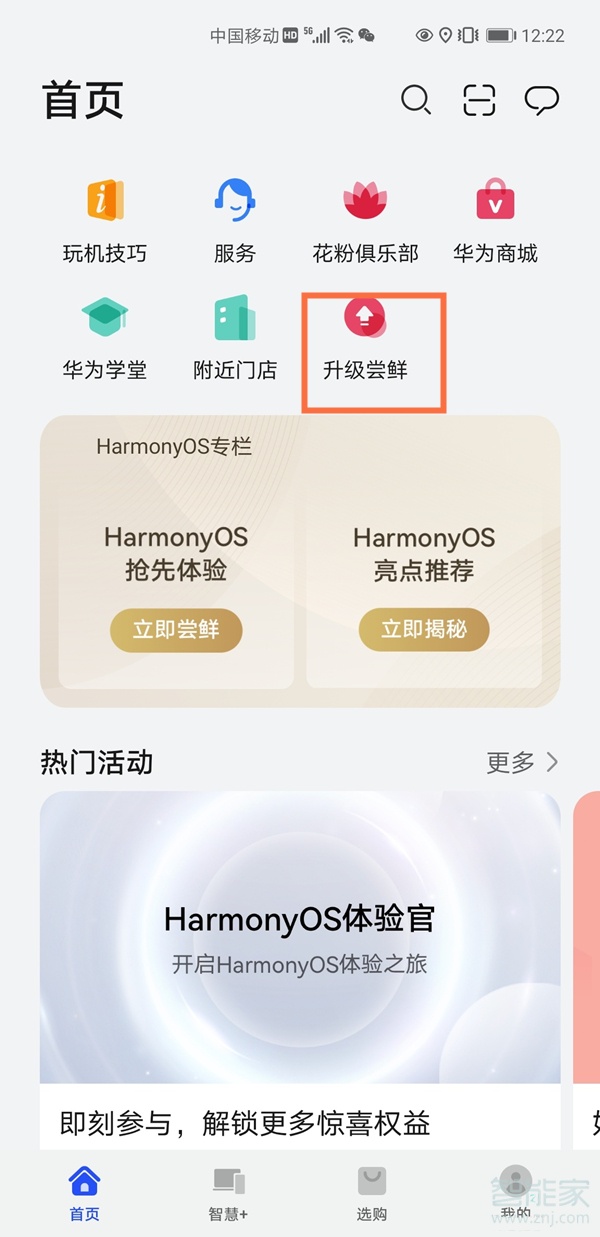600x1237 pixels.
Task: Tap the 立即尝鲜 button
Action: [x=176, y=630]
